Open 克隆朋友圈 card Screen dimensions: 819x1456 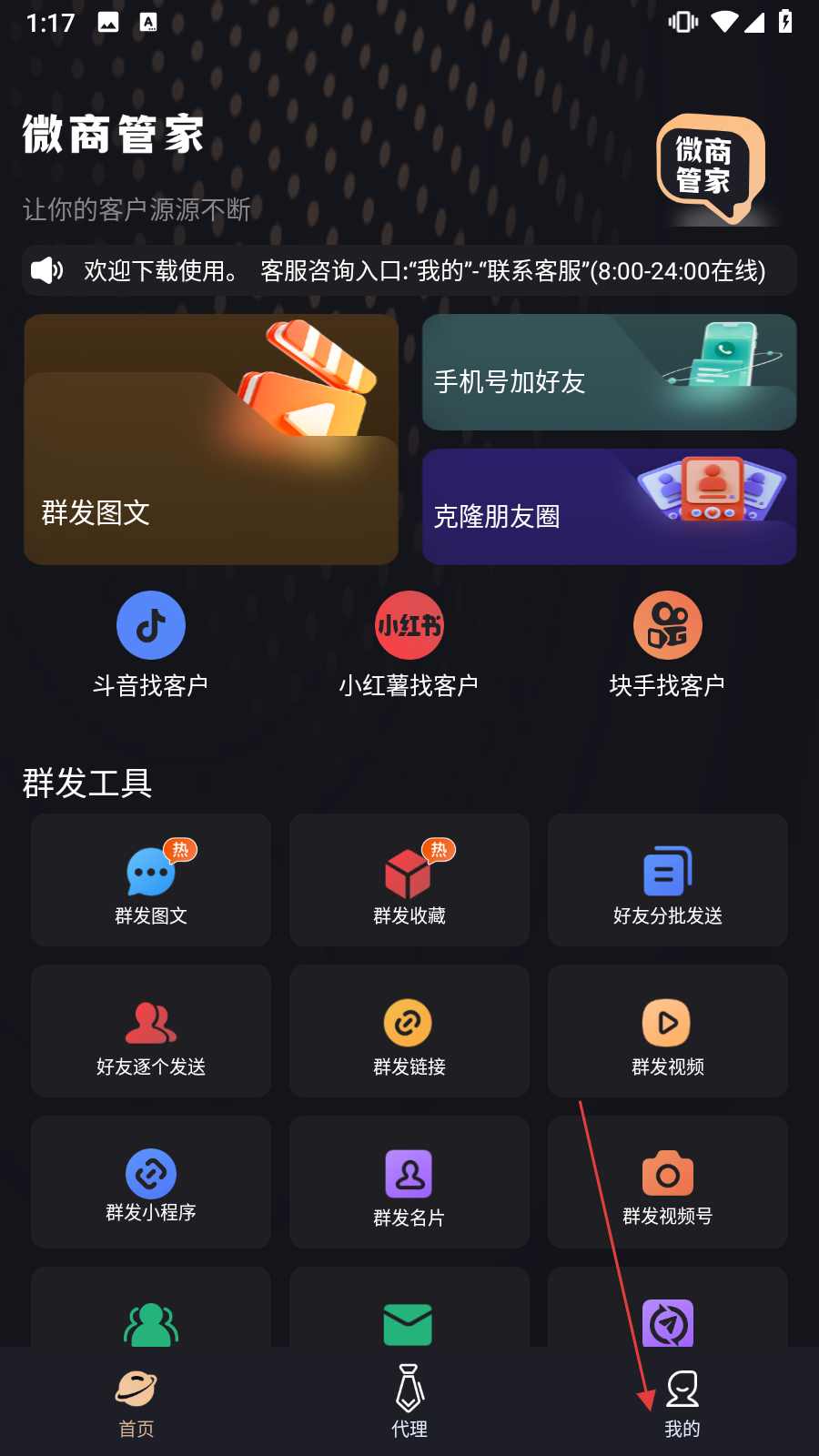pos(609,507)
